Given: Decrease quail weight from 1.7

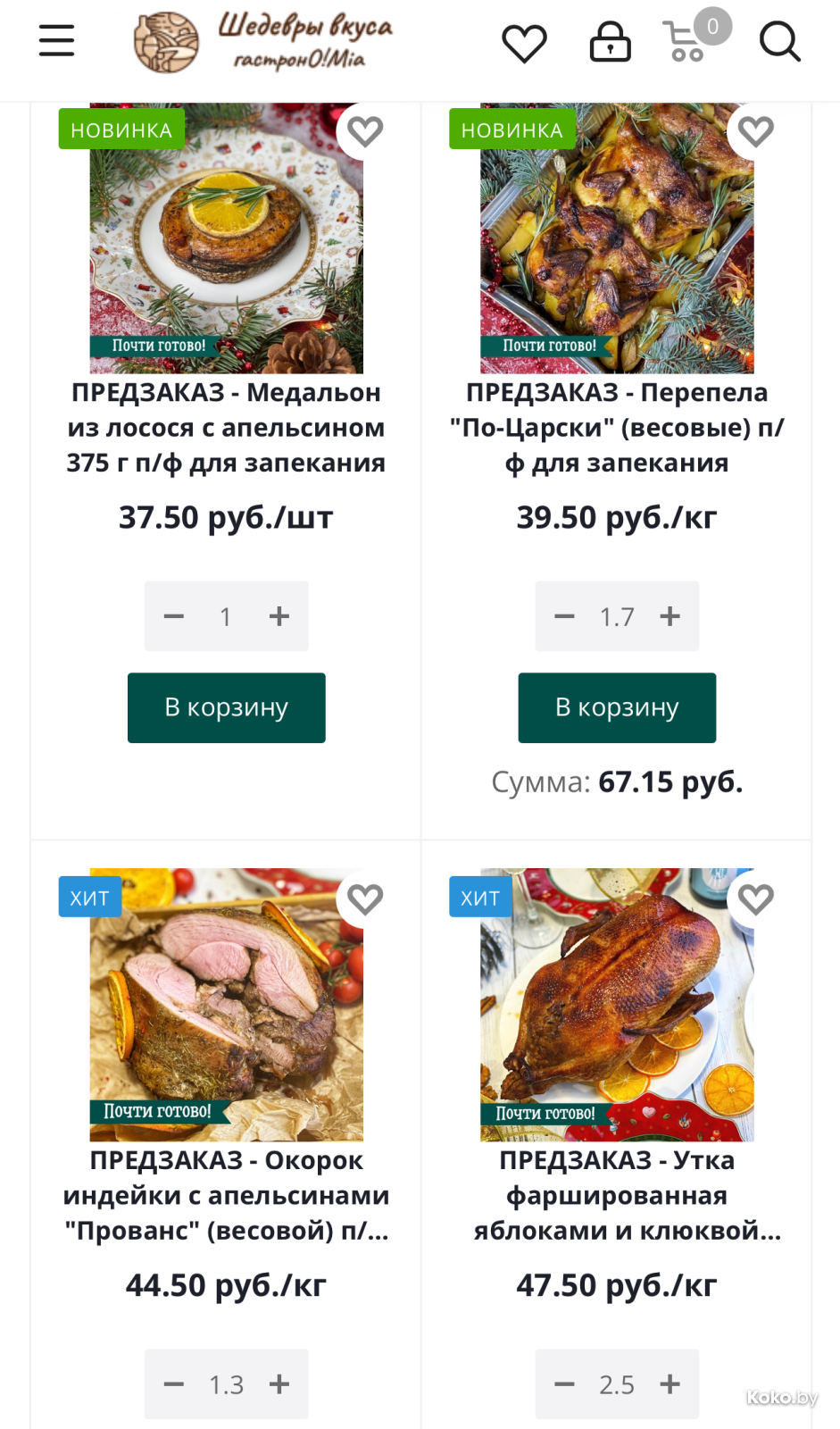Looking at the screenshot, I should click(x=564, y=616).
